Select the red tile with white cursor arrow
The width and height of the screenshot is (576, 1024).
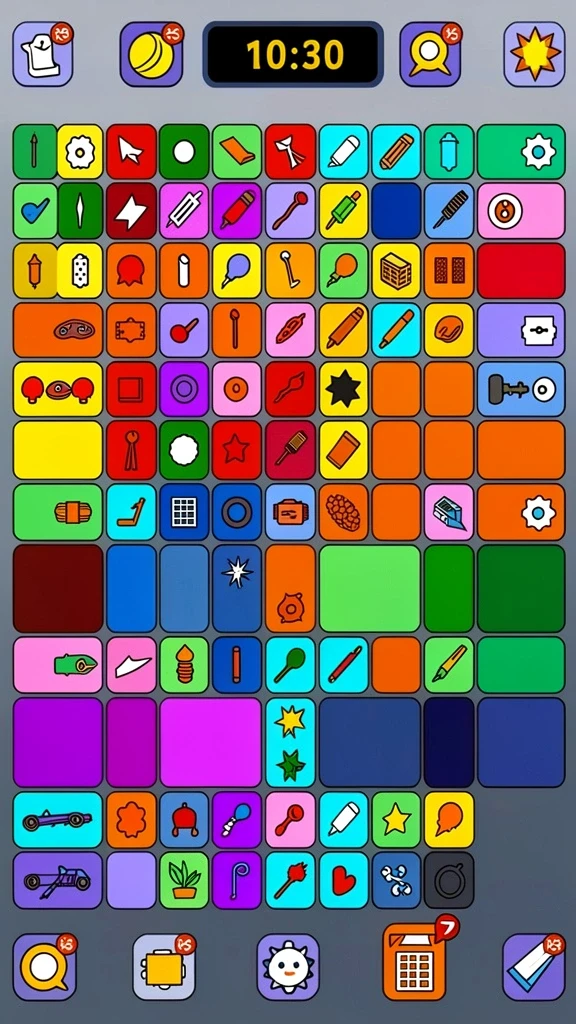(131, 152)
